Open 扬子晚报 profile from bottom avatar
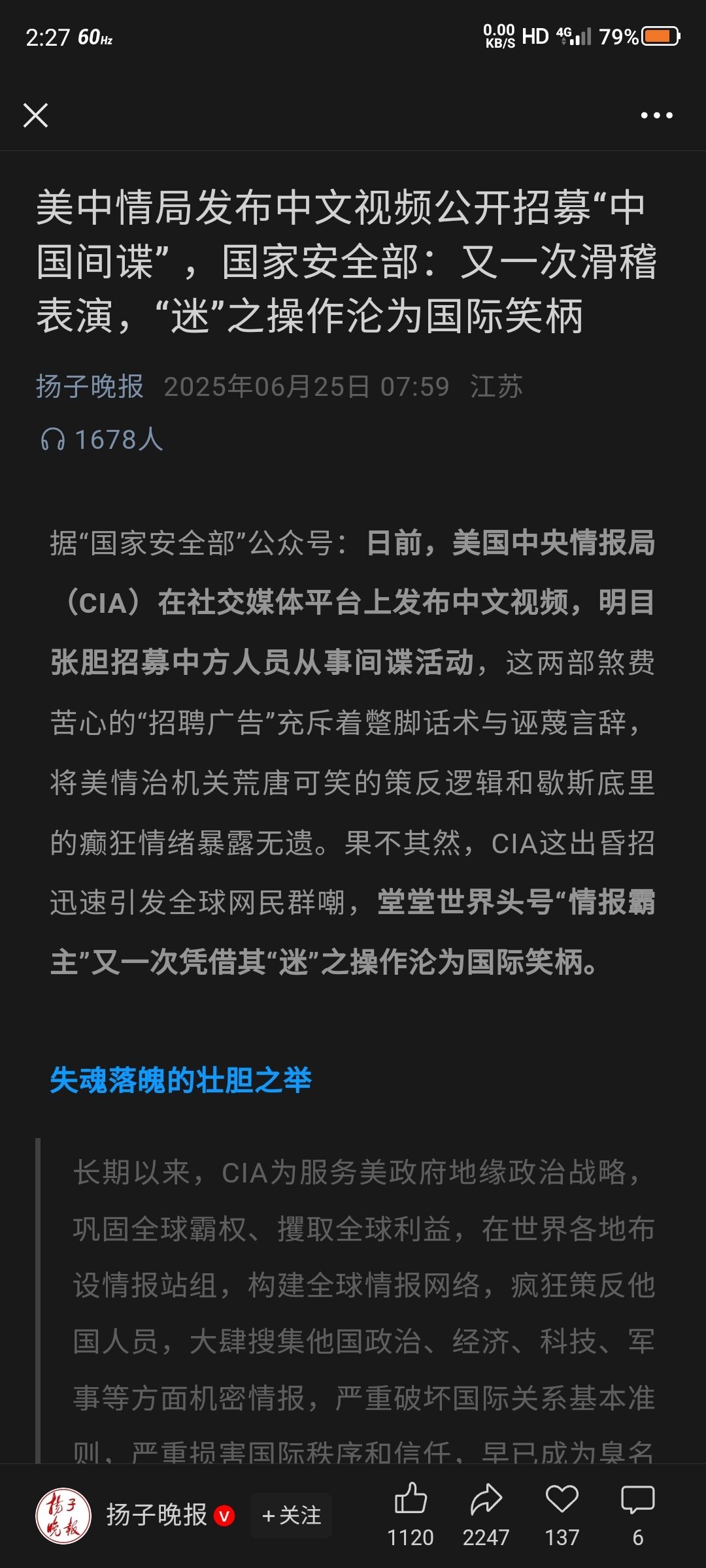 pyautogui.click(x=63, y=1516)
